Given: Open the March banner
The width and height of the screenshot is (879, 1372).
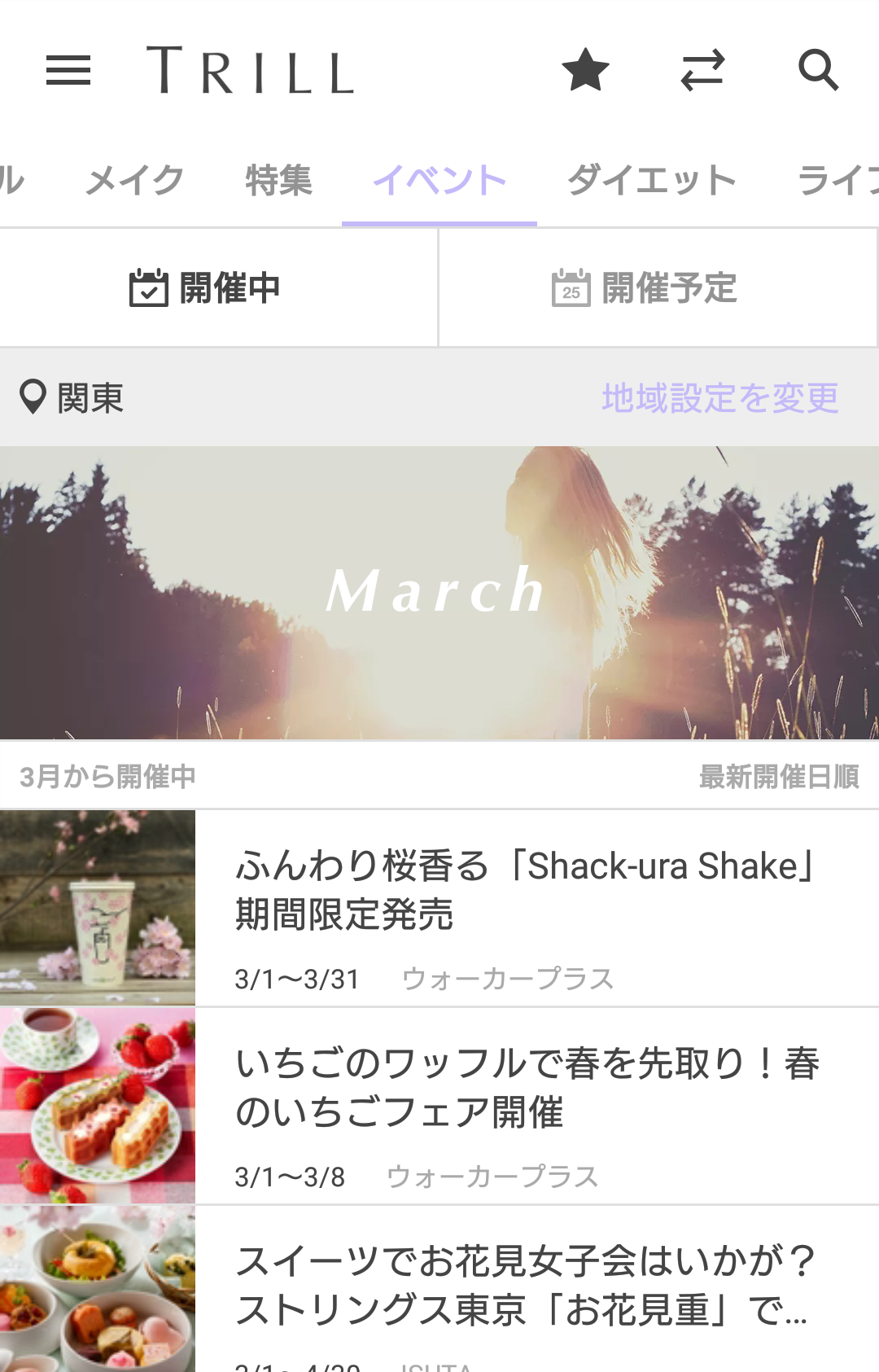Looking at the screenshot, I should tap(439, 592).
